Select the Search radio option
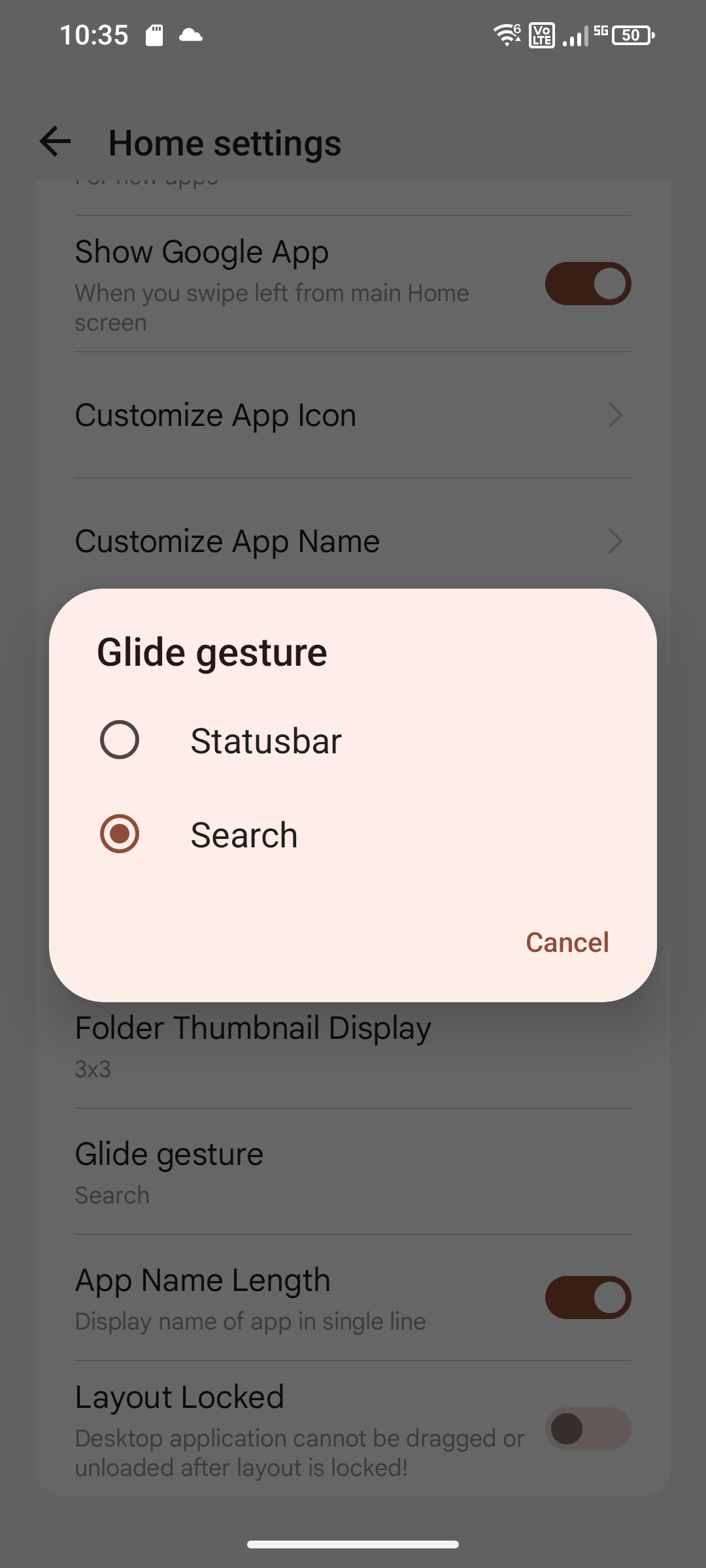 tap(120, 834)
